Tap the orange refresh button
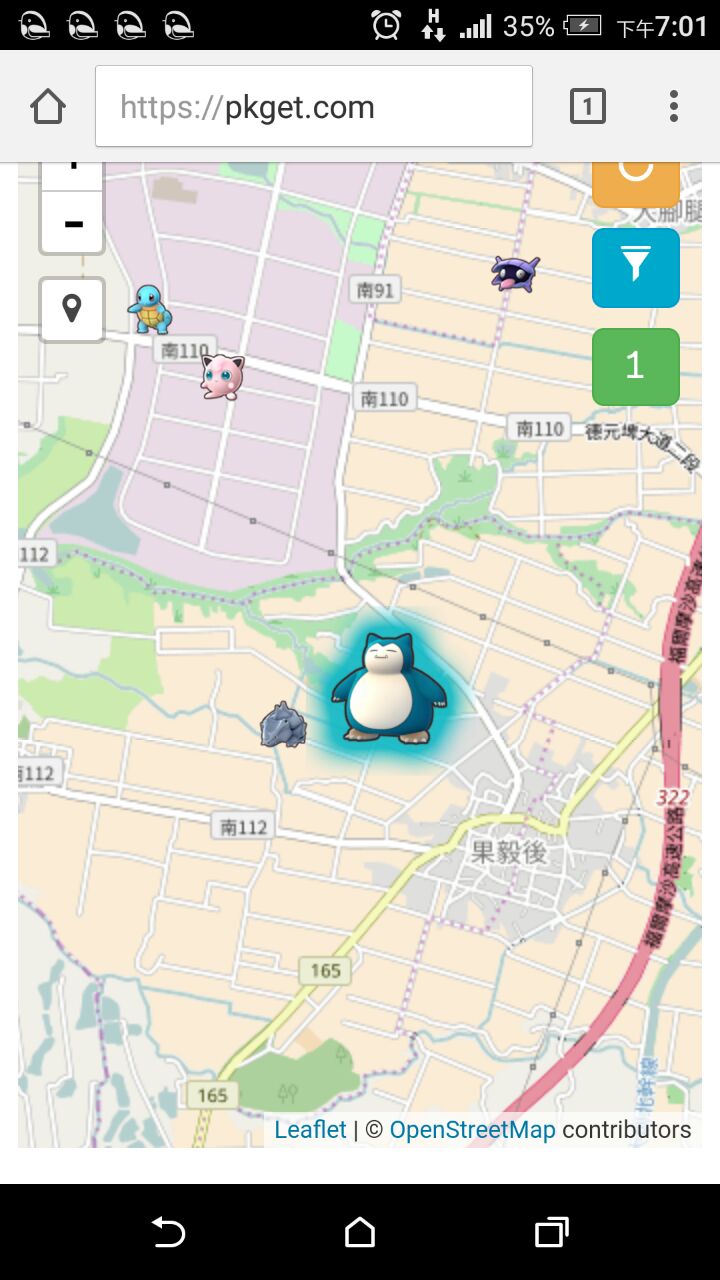Screen dimensions: 720x1280 (x=635, y=180)
